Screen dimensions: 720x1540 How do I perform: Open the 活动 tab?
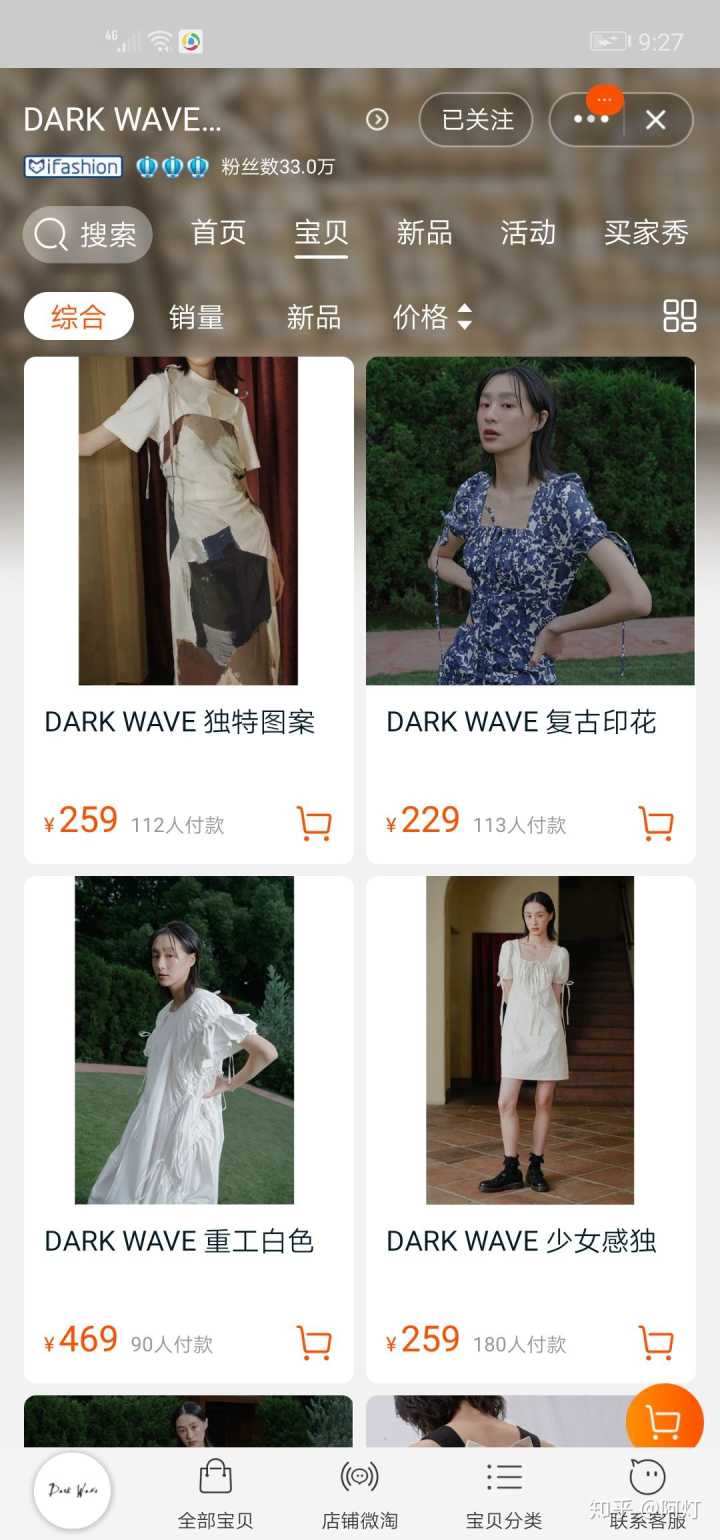(x=527, y=233)
